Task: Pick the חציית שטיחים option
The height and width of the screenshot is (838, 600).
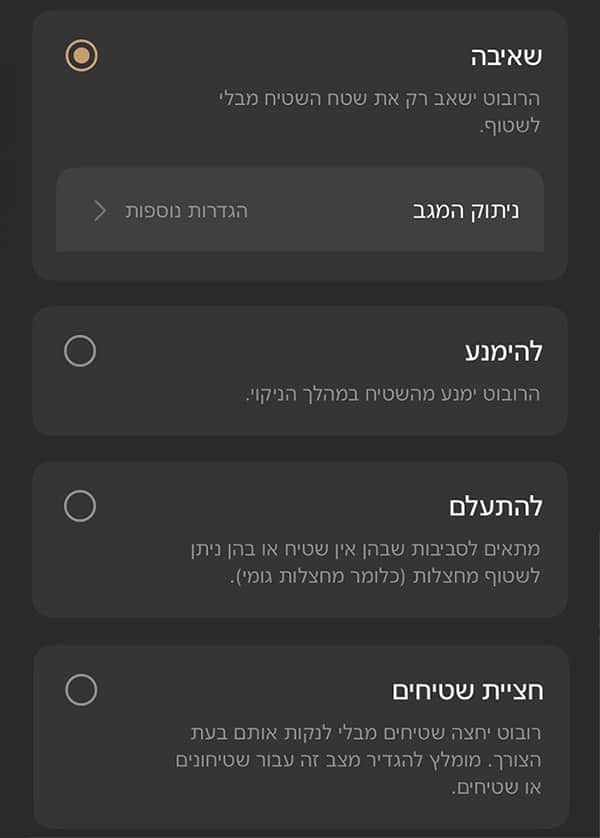Action: (80, 689)
